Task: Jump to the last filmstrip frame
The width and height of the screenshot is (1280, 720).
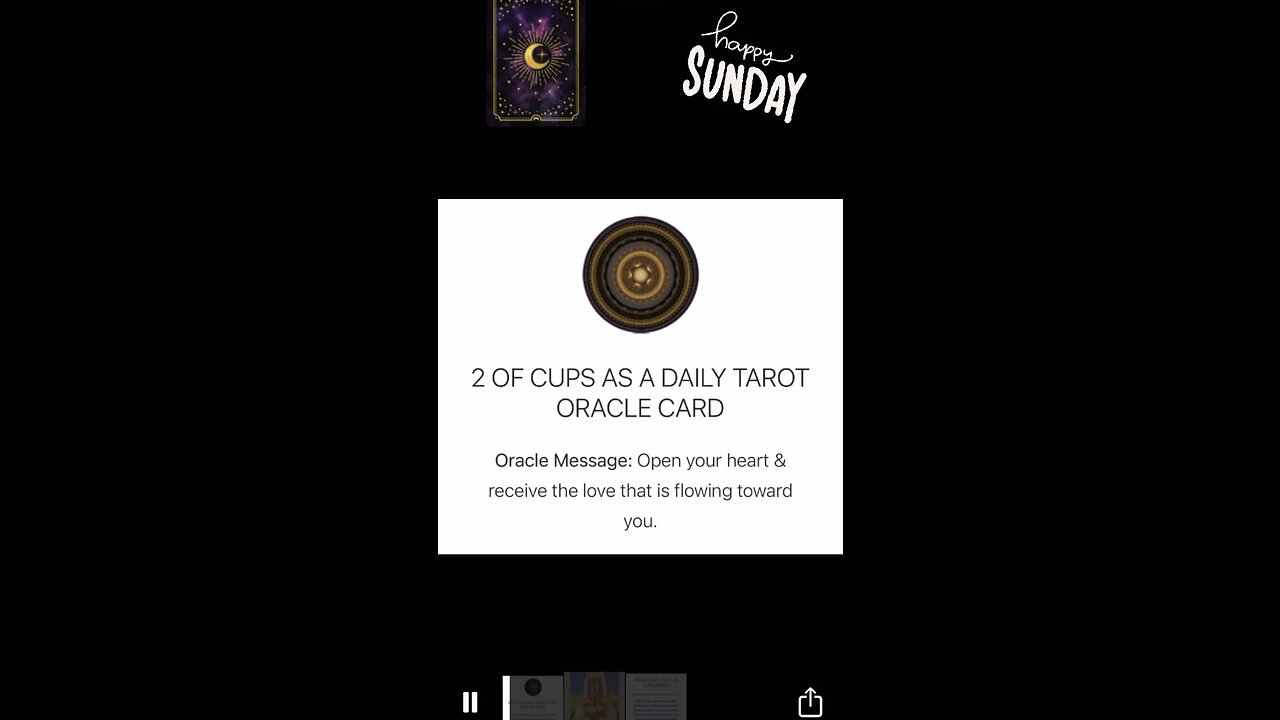Action: pos(656,697)
